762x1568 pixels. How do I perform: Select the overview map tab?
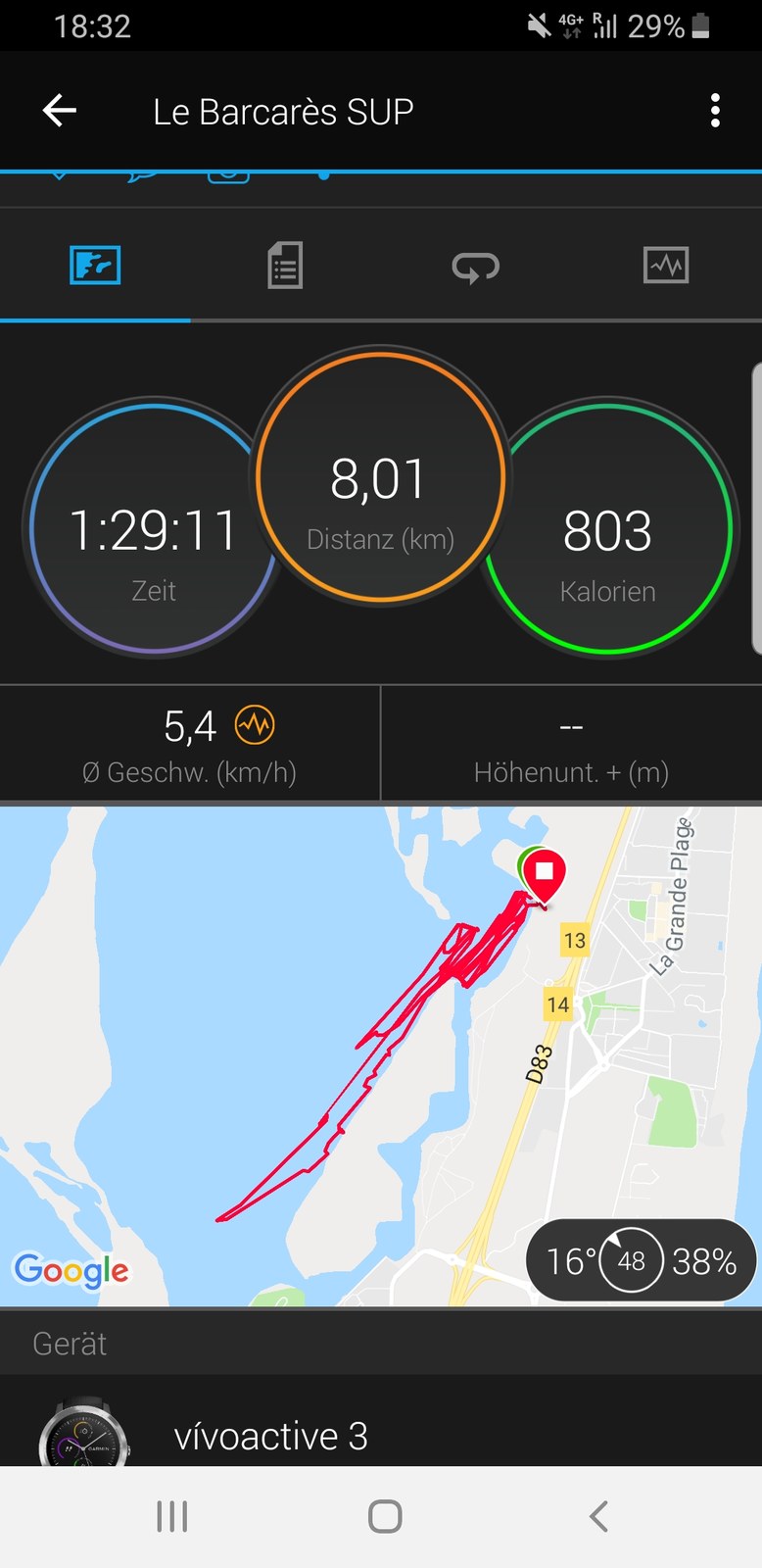coord(95,266)
